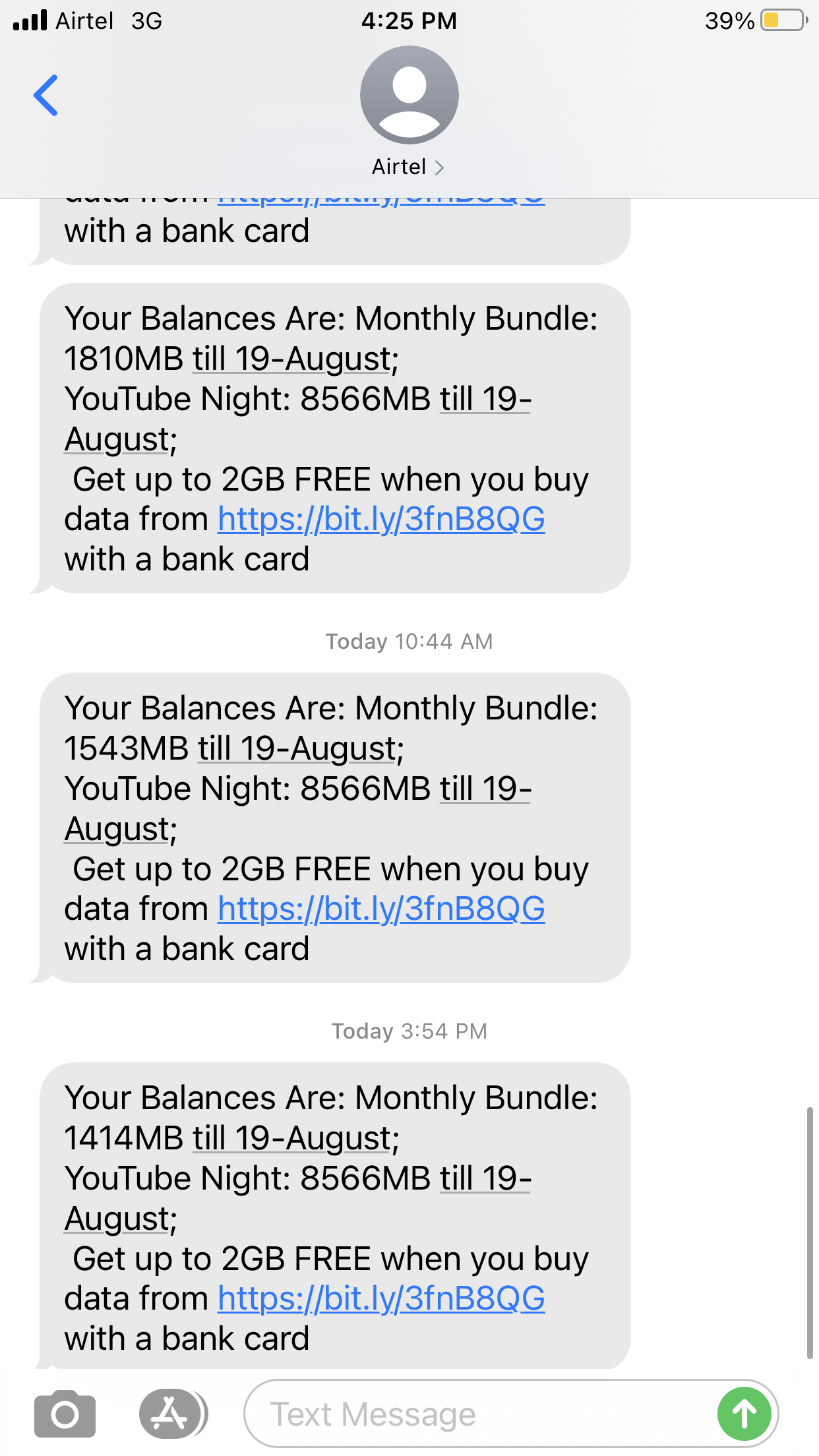819x1456 pixels.
Task: Send the message with the green arrow
Action: click(744, 1414)
